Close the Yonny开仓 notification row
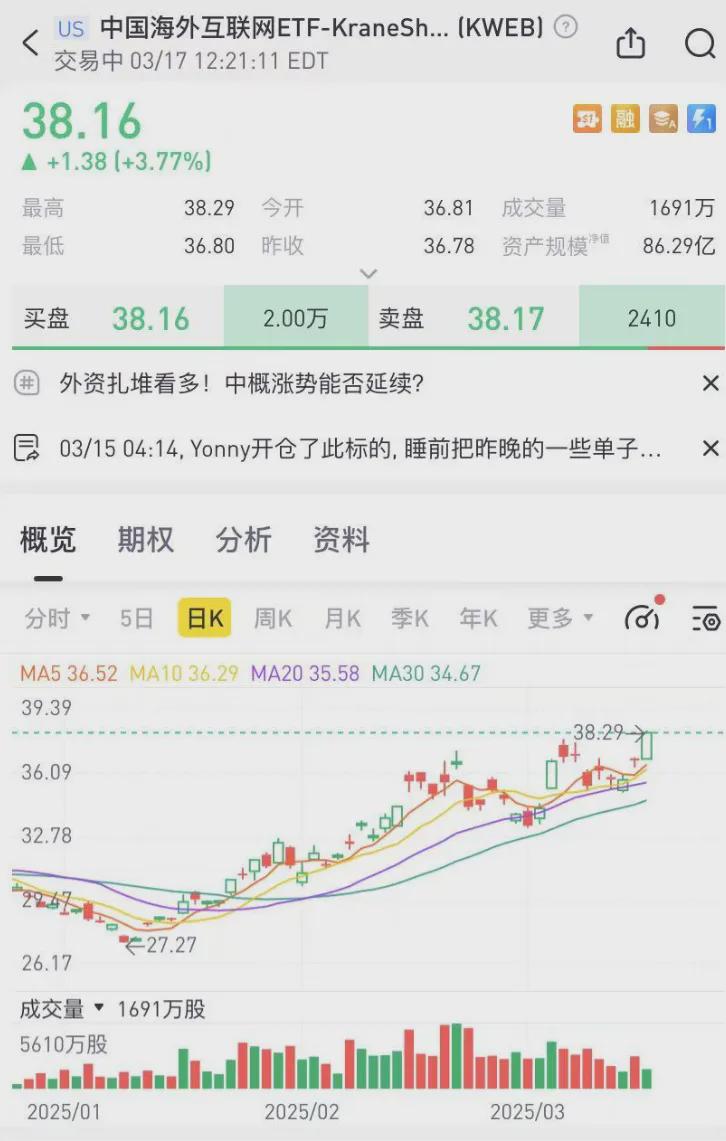 710,448
